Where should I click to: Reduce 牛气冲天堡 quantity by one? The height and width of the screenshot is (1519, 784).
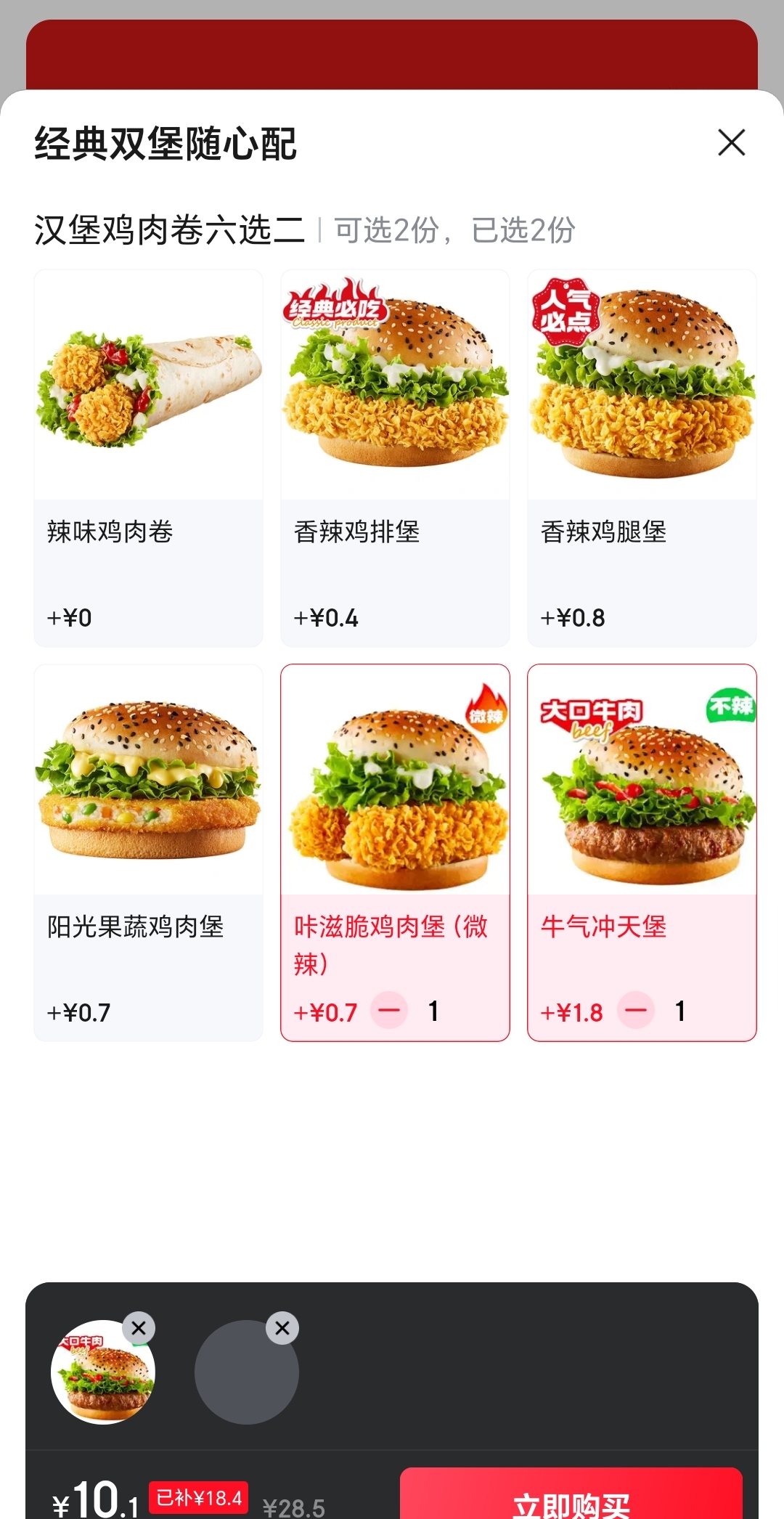tap(636, 1010)
